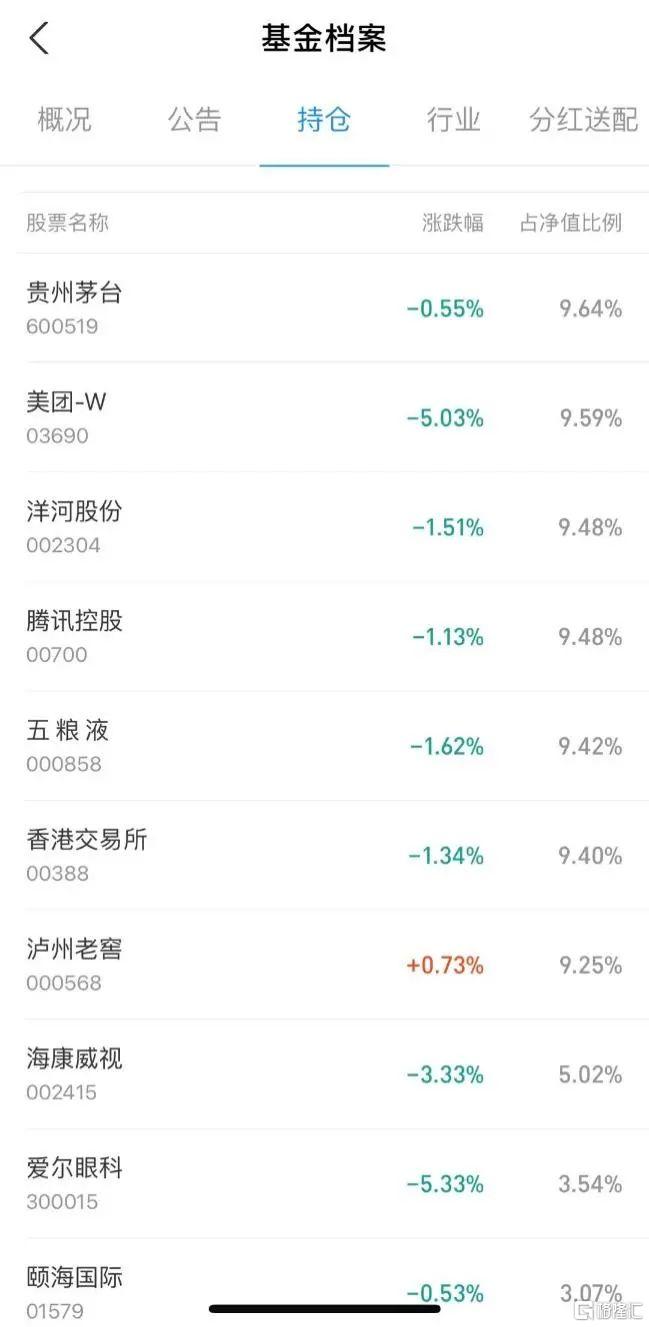649x1327 pixels.
Task: Open the 美团-W stock row
Action: pos(324,417)
